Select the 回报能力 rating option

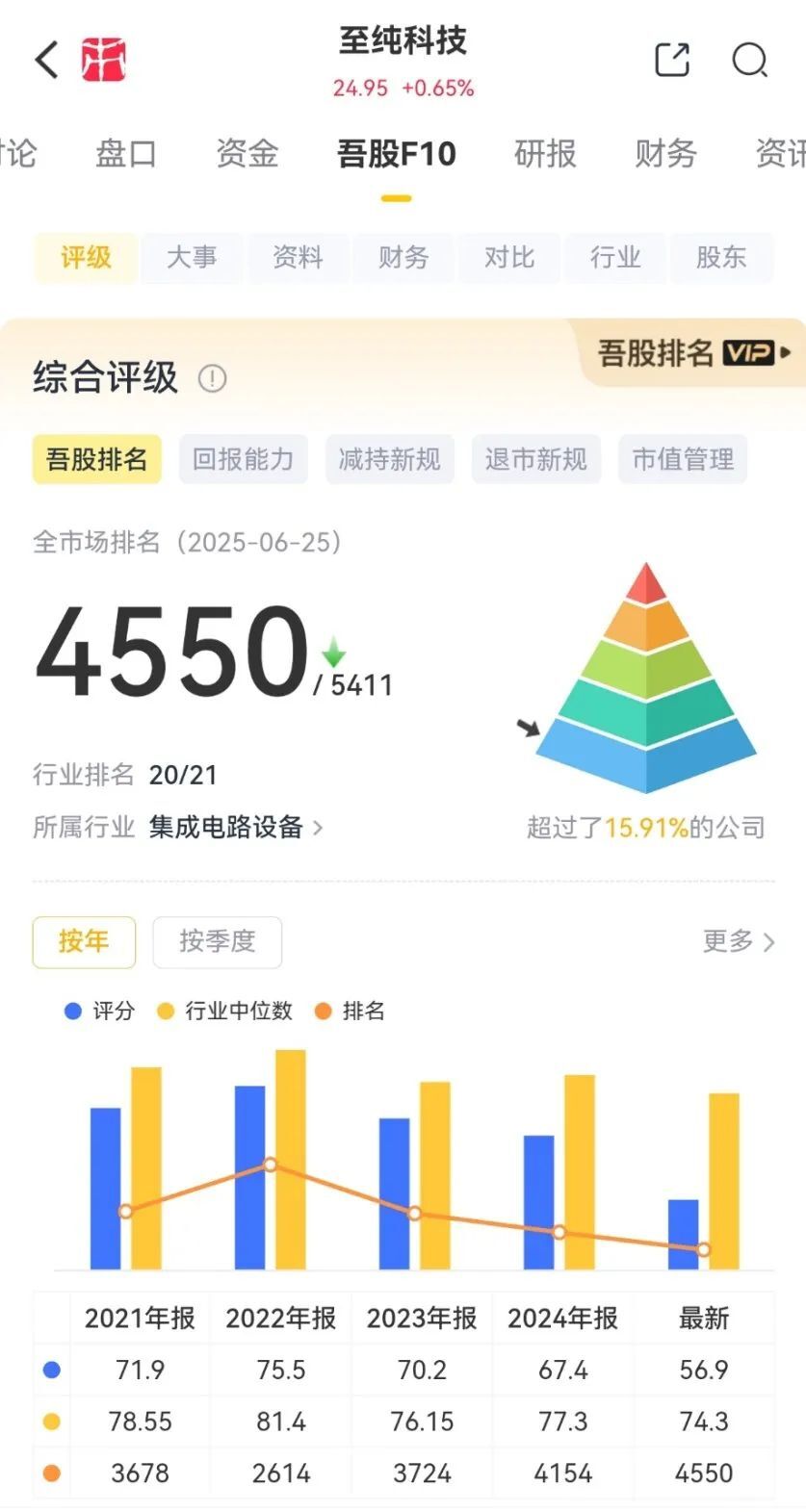pos(243,459)
